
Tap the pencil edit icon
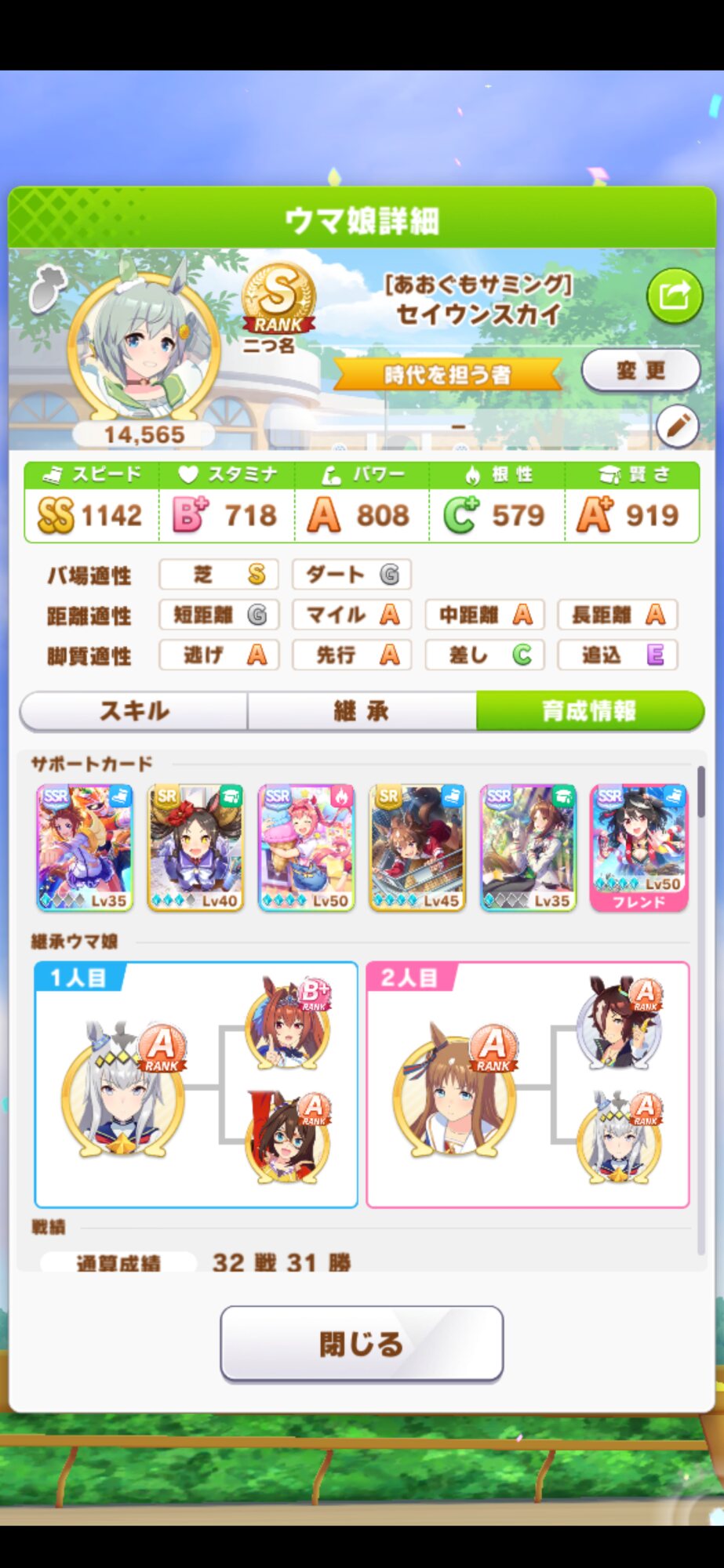[x=677, y=426]
